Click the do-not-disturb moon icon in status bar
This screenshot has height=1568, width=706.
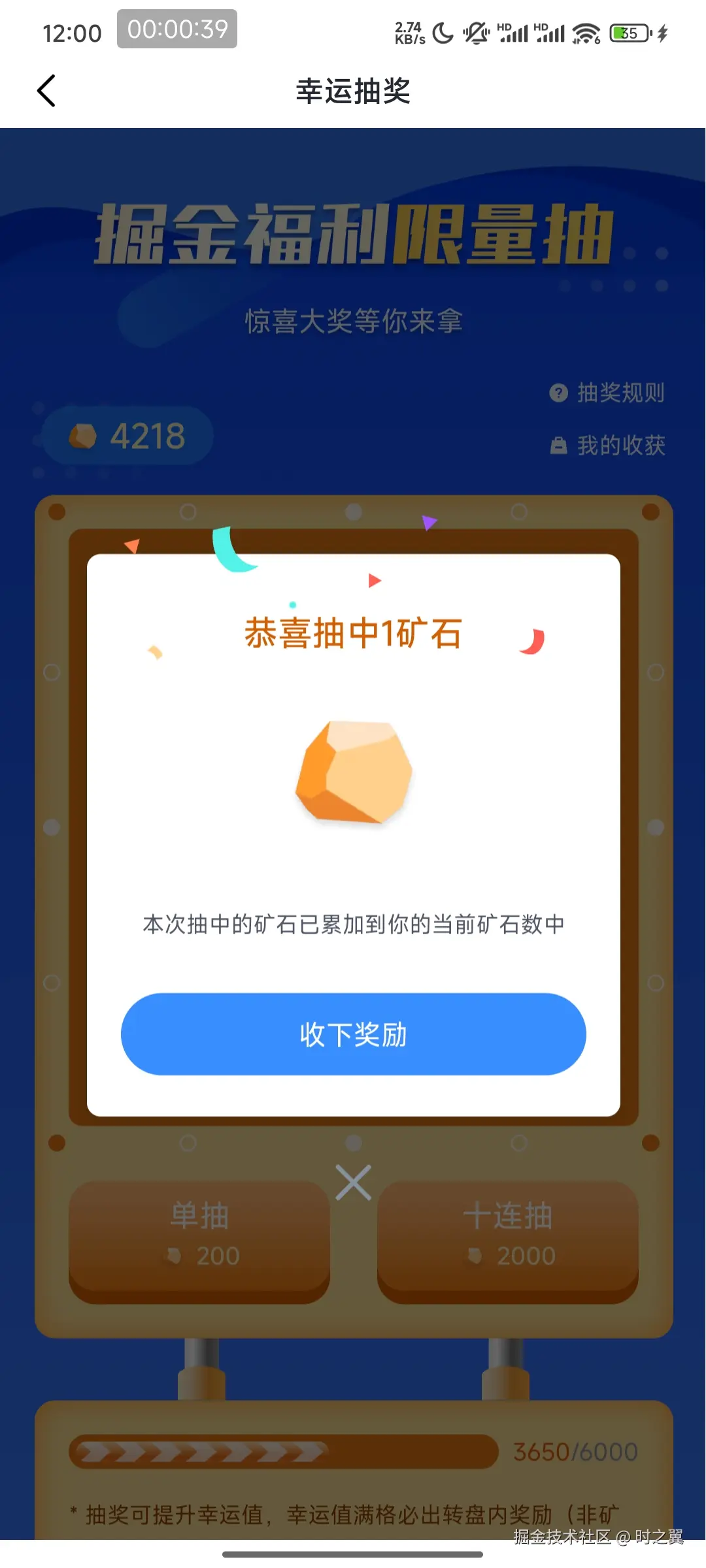tap(442, 34)
